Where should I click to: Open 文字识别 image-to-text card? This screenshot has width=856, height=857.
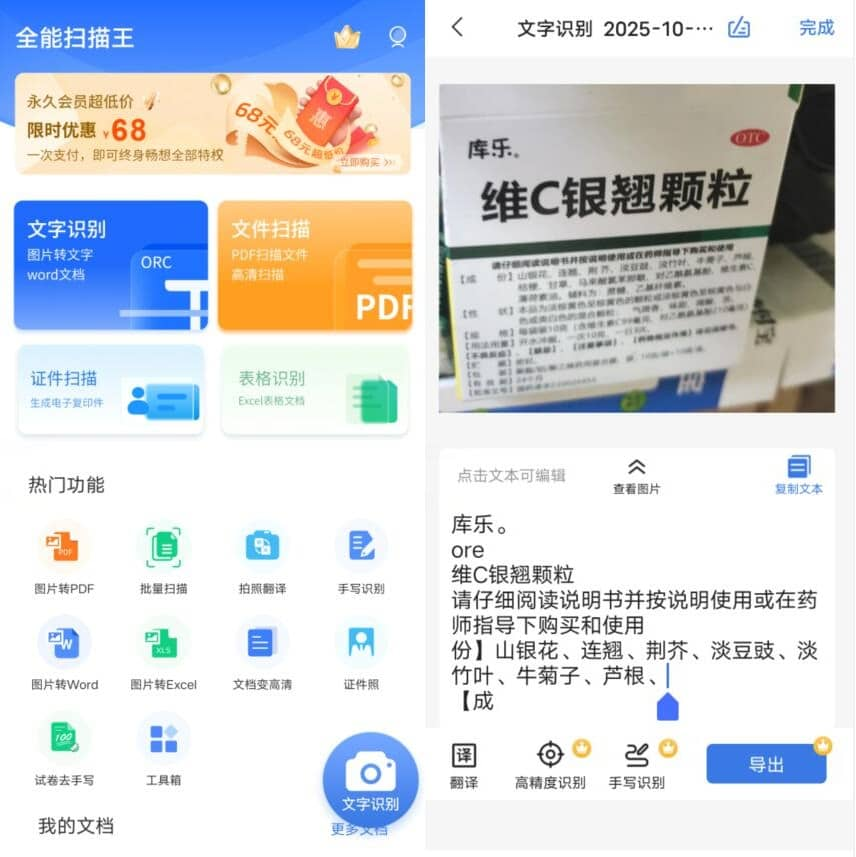pos(111,265)
